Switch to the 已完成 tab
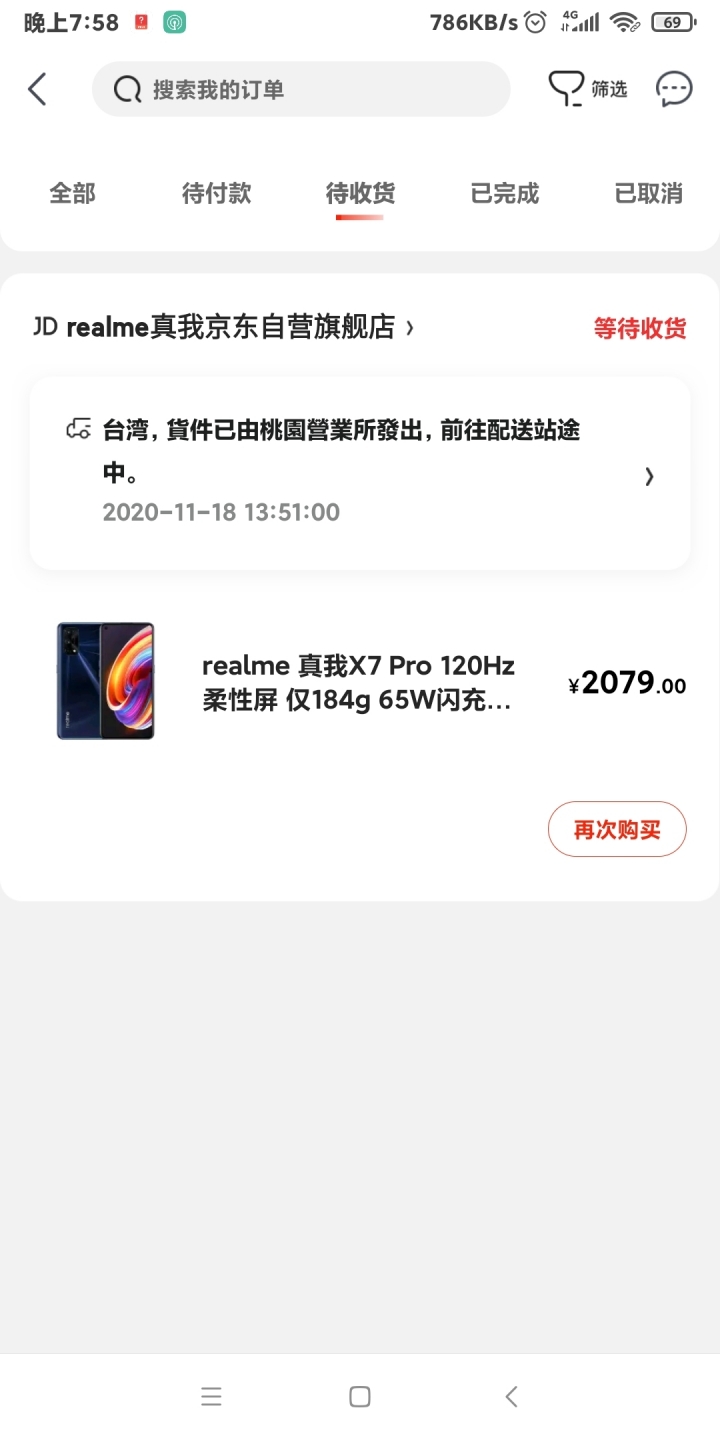Image resolution: width=720 pixels, height=1440 pixels. coord(504,193)
